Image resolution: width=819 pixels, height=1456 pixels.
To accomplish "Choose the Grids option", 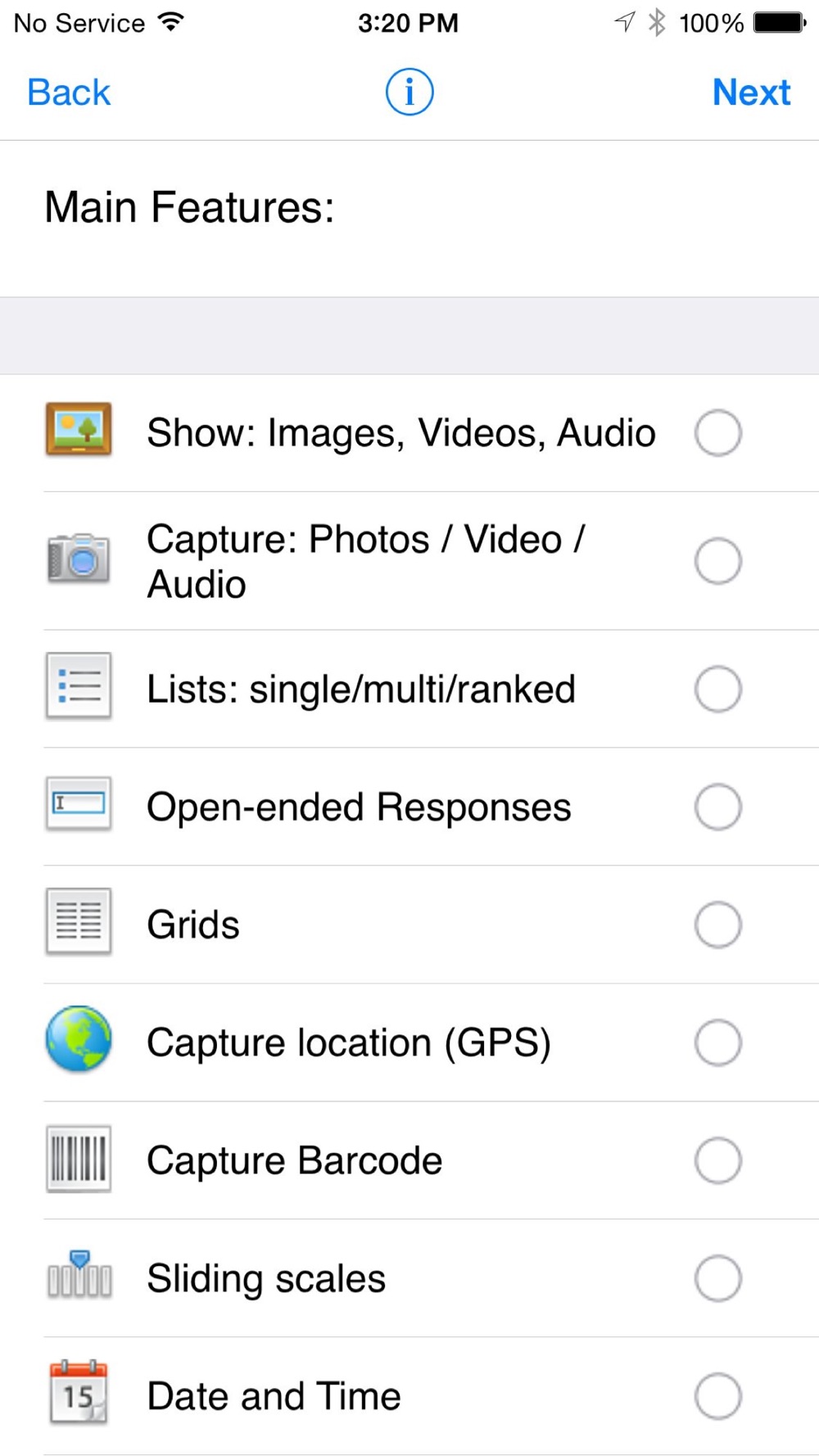I will 409,925.
